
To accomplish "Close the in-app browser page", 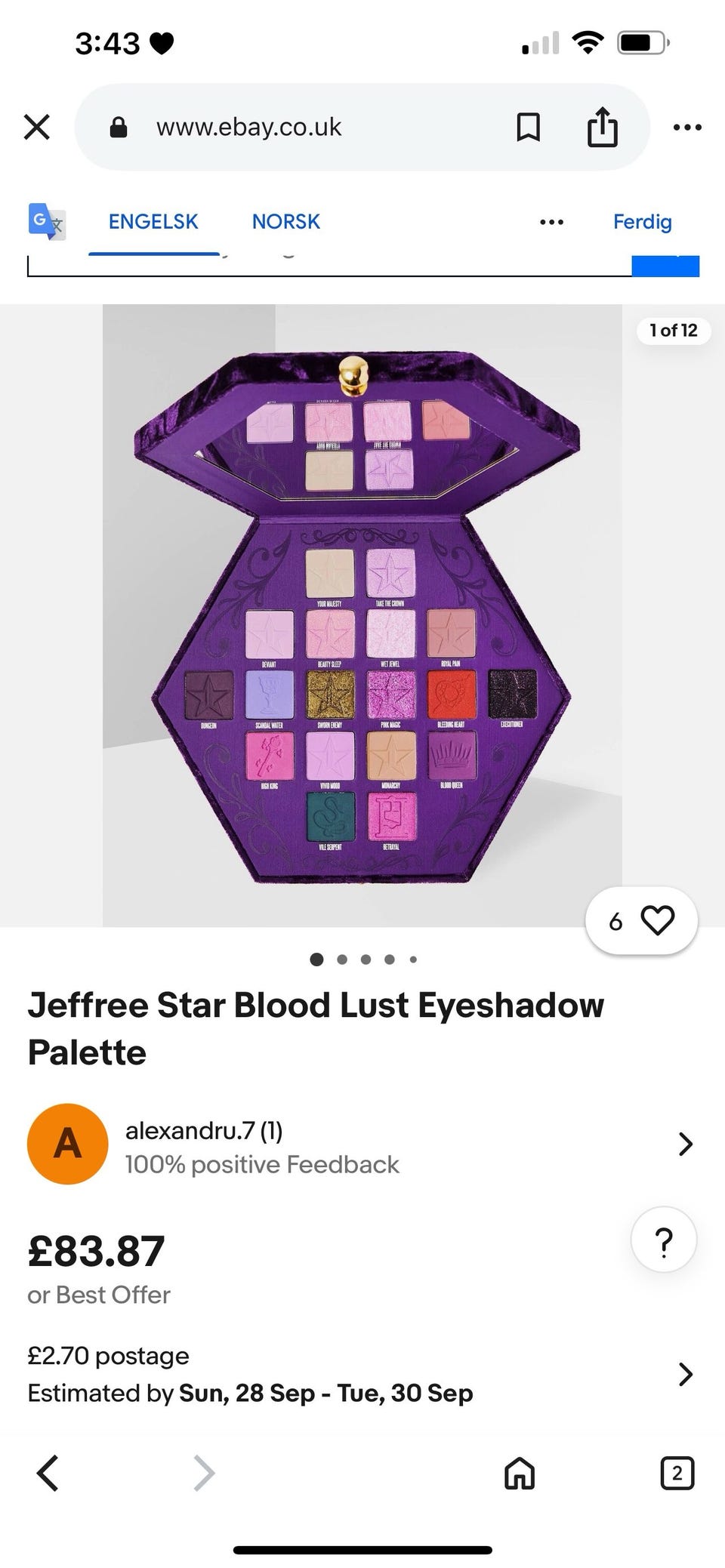I will pyautogui.click(x=36, y=127).
